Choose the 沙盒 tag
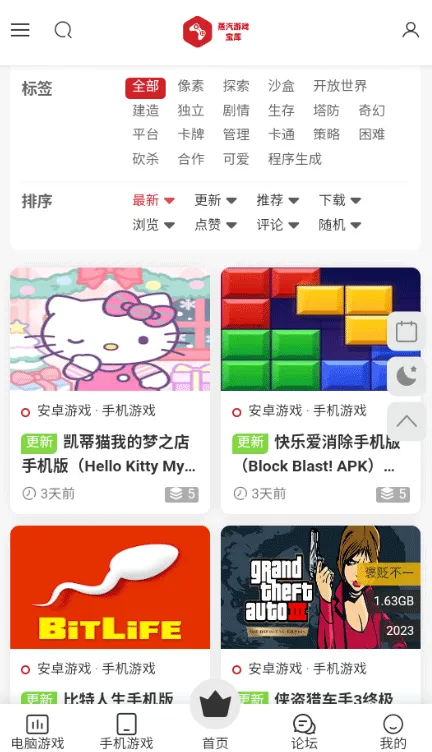The height and width of the screenshot is (752, 432). [x=281, y=86]
